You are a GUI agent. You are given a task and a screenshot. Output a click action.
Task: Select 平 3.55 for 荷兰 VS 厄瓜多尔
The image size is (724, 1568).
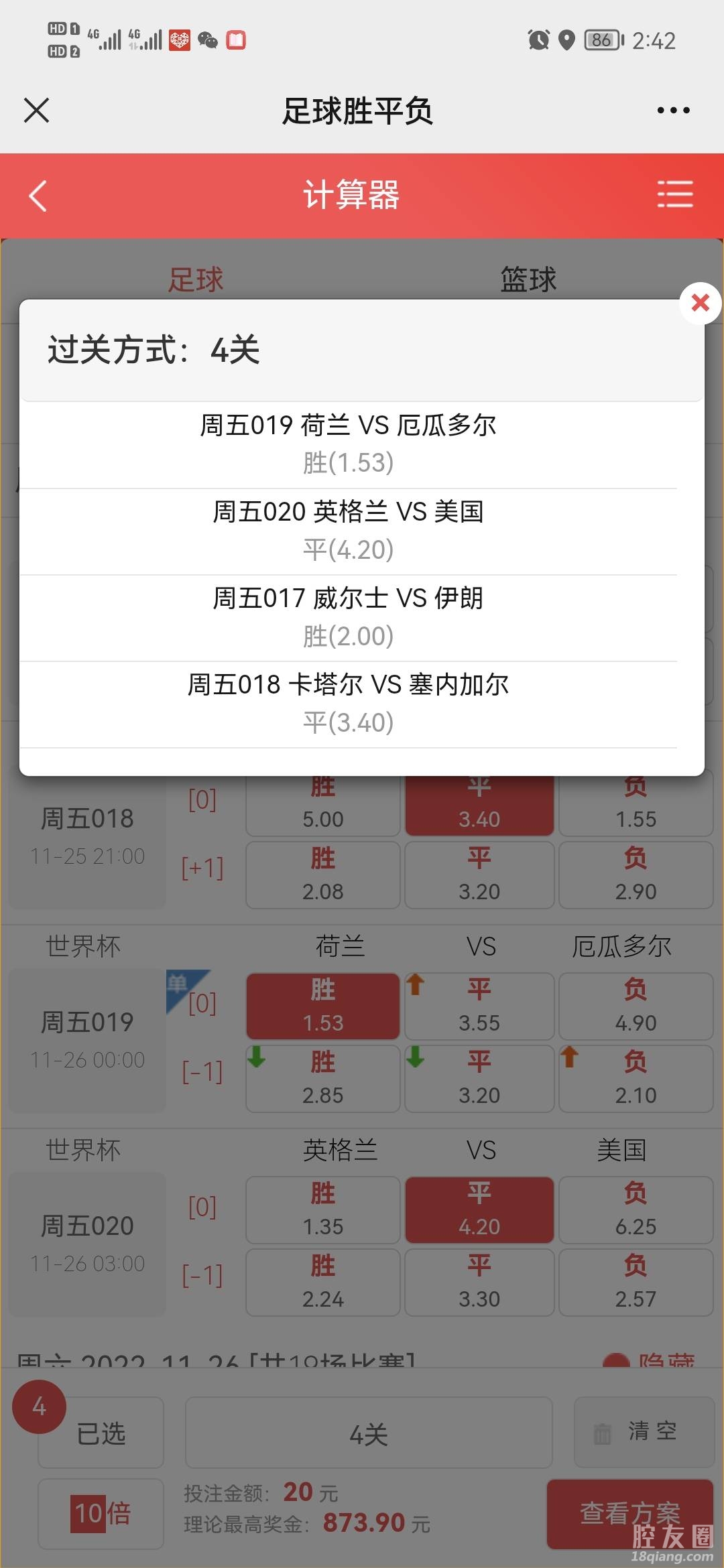pos(479,1006)
